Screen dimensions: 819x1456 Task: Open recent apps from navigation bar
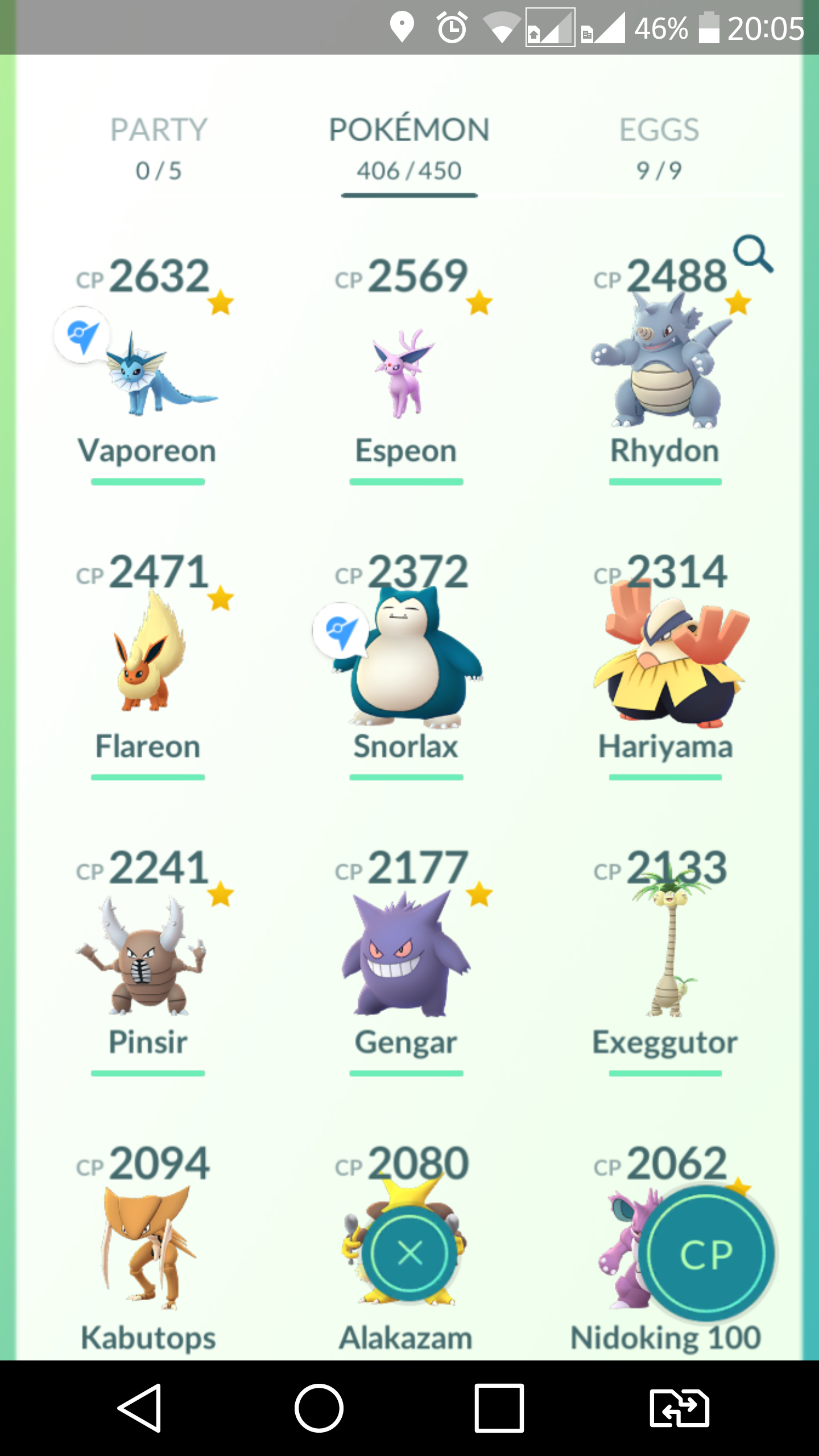tap(499, 1408)
